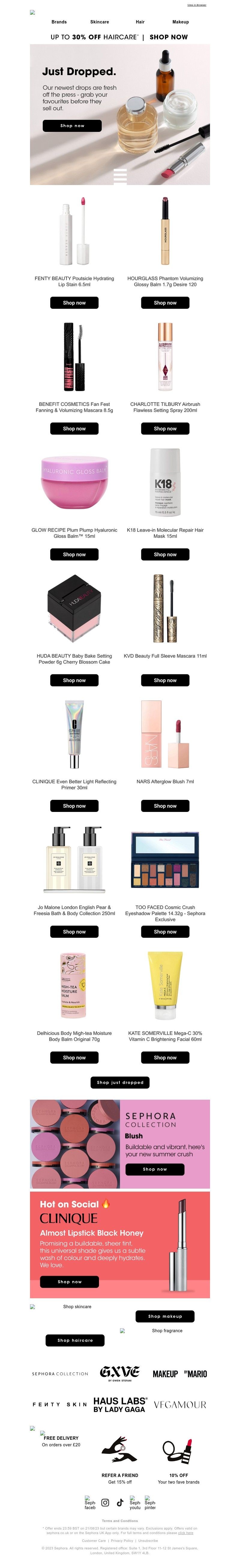
Task: Shop now for Sephora Collection Blush
Action: click(154, 1169)
